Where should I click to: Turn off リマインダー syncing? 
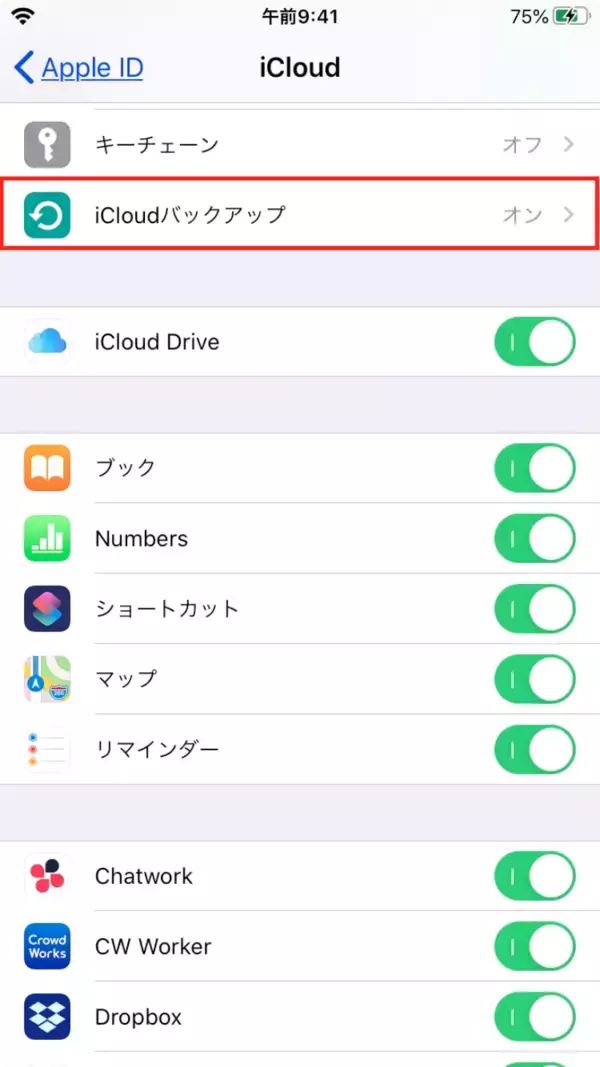pyautogui.click(x=535, y=750)
